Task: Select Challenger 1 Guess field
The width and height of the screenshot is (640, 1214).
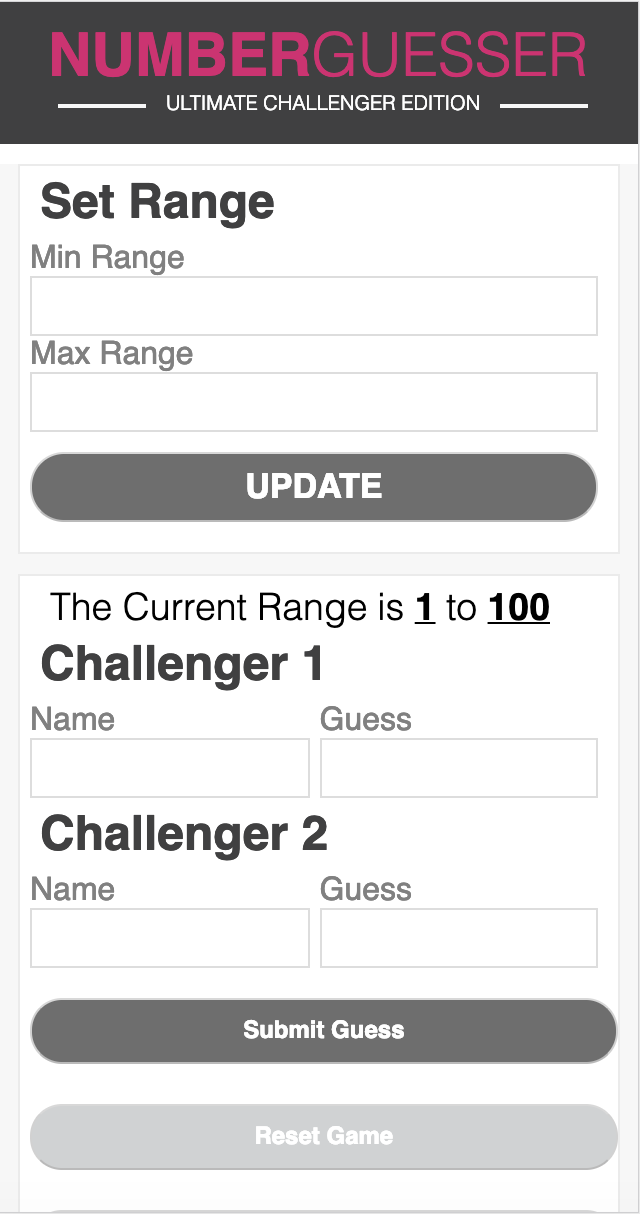Action: 459,768
